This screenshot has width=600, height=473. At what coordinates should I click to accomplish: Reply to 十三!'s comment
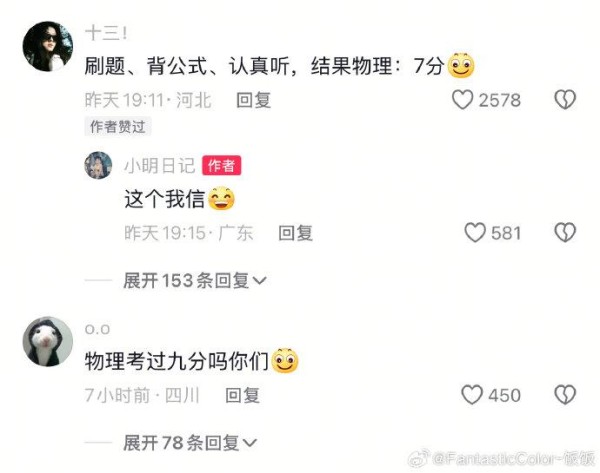[253, 100]
